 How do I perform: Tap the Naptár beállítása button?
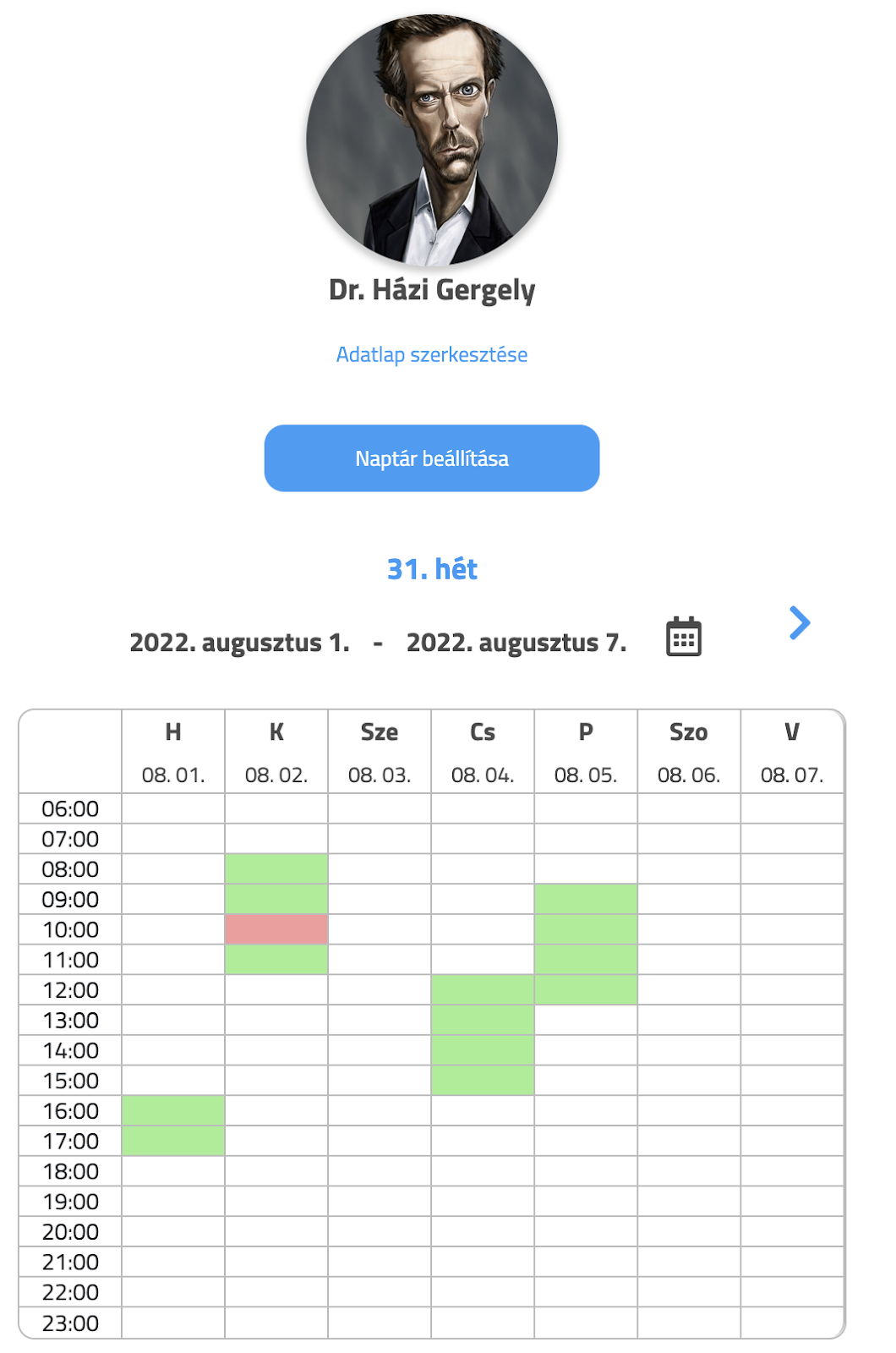[431, 458]
